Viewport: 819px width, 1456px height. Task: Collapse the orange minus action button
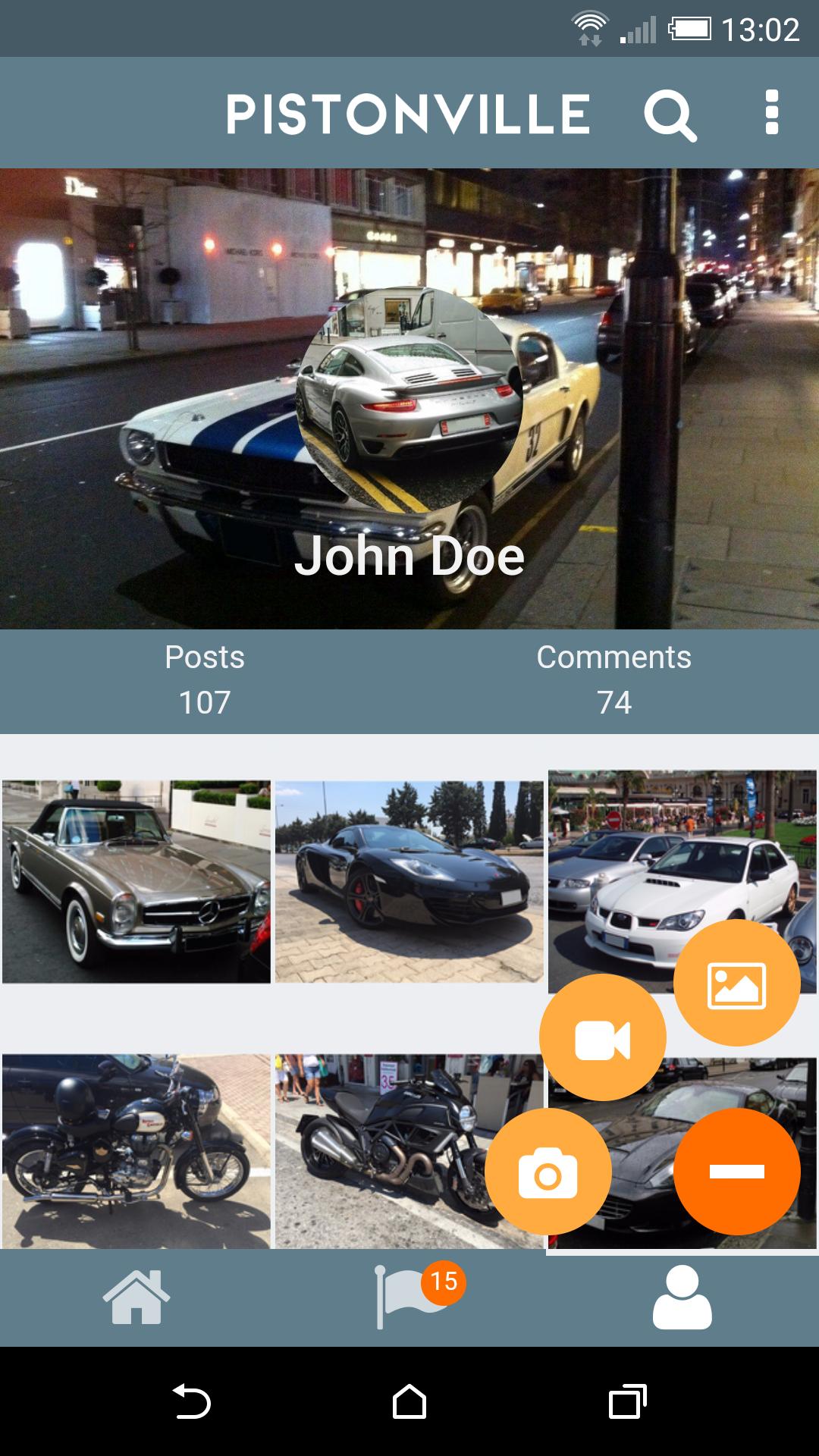pos(736,1172)
